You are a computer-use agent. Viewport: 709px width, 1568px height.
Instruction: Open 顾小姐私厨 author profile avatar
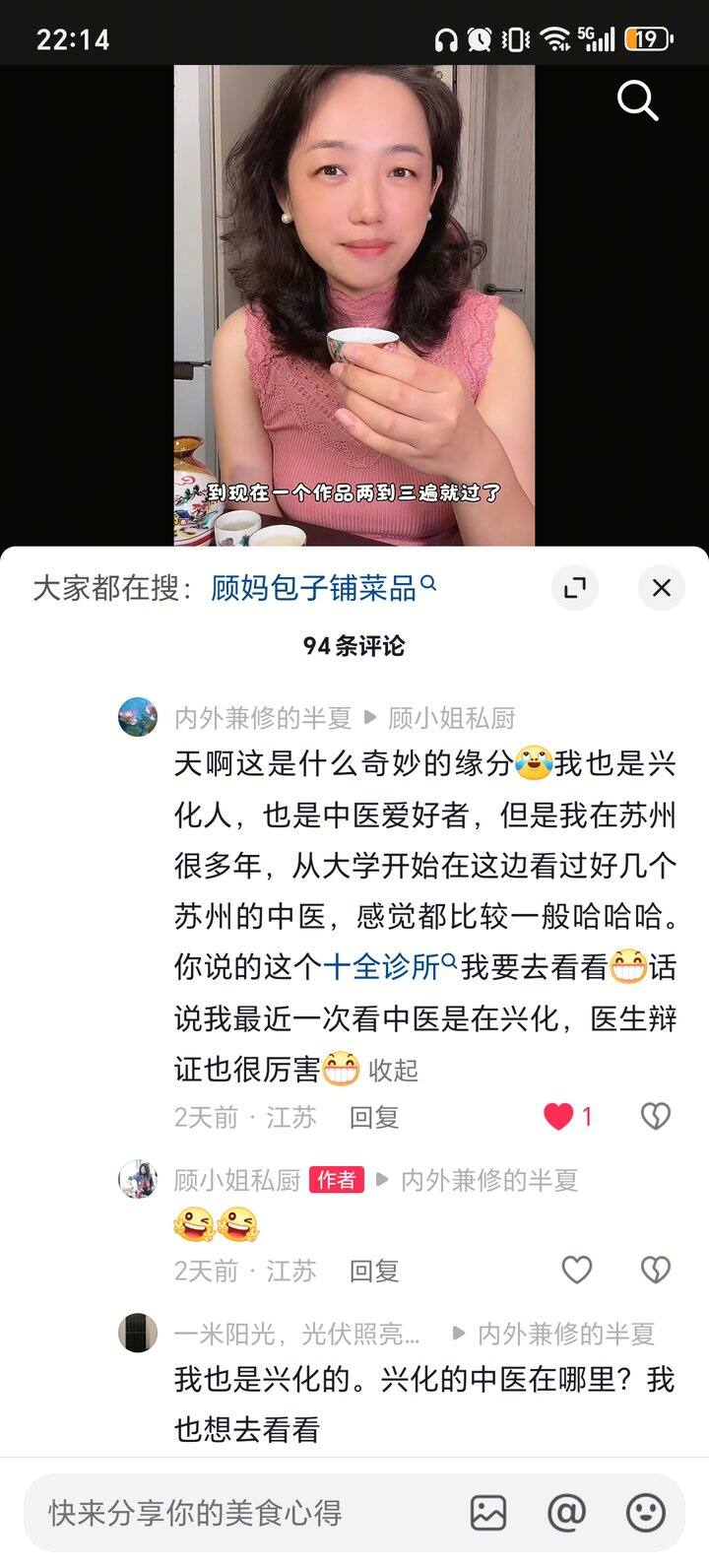(x=137, y=1180)
